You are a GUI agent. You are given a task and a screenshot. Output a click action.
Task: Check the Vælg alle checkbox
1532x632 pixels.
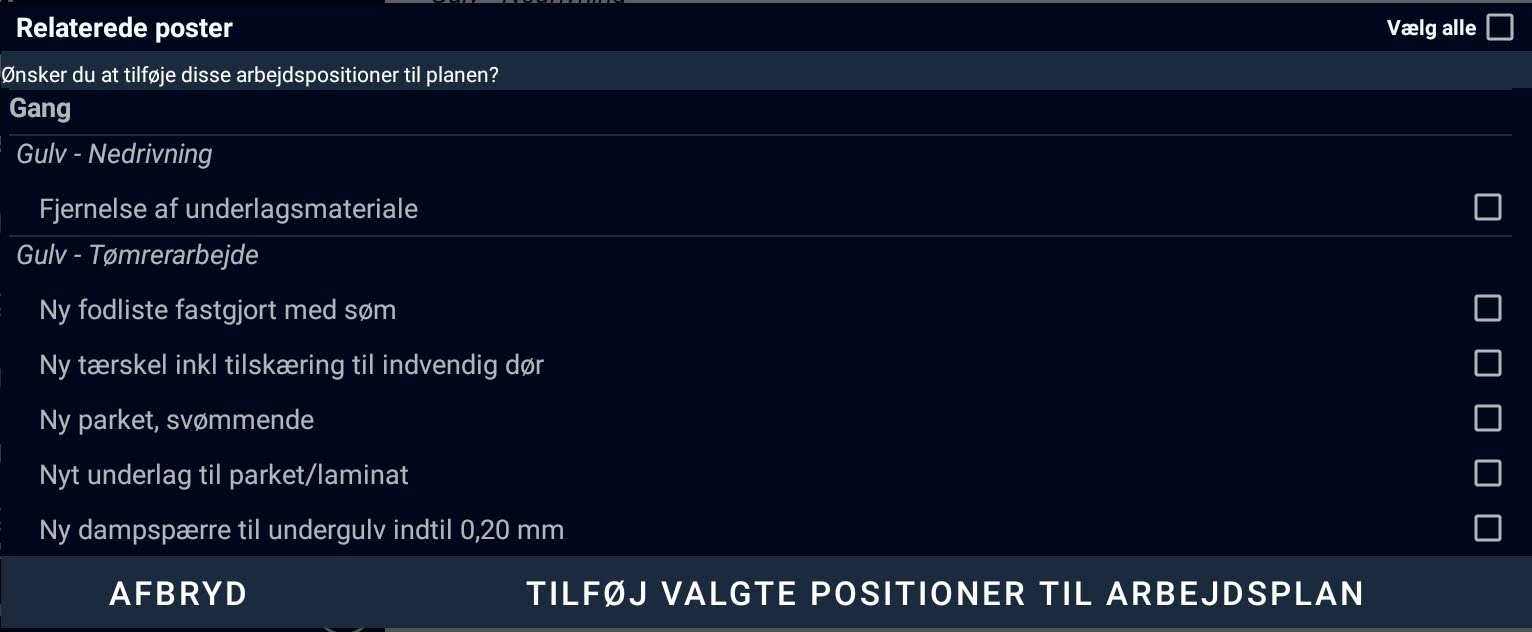pos(1499,27)
